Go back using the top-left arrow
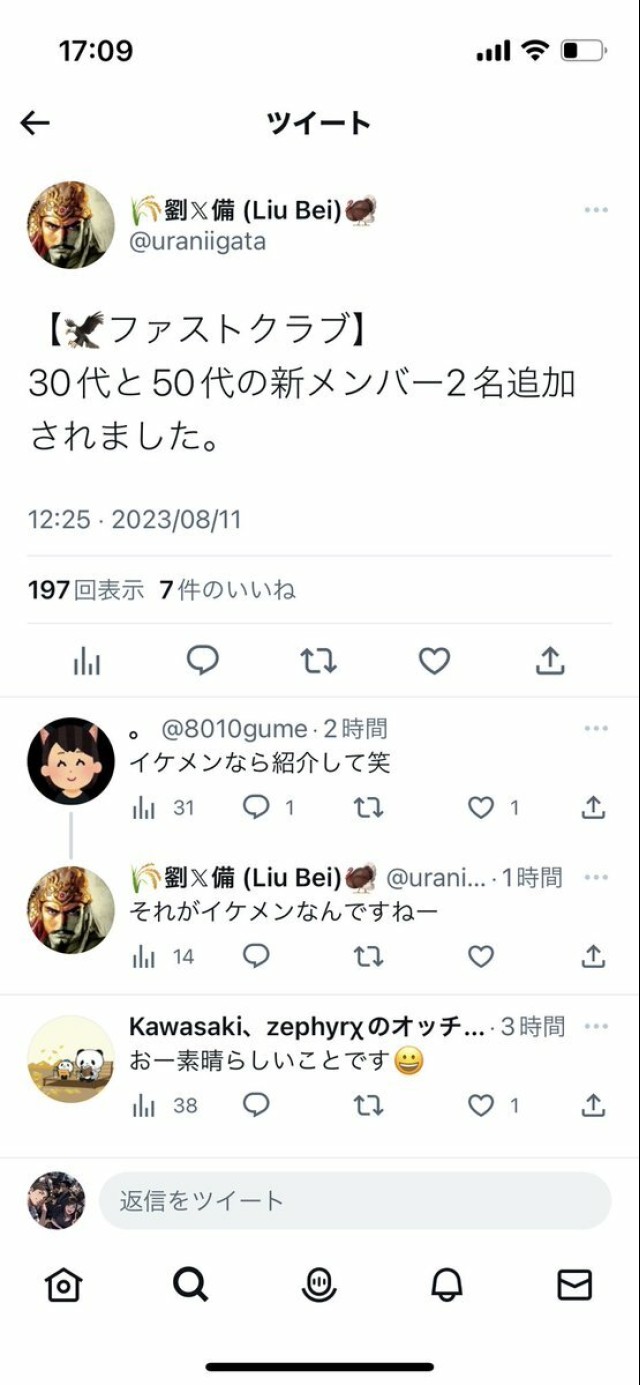The image size is (640, 1385). pos(35,123)
